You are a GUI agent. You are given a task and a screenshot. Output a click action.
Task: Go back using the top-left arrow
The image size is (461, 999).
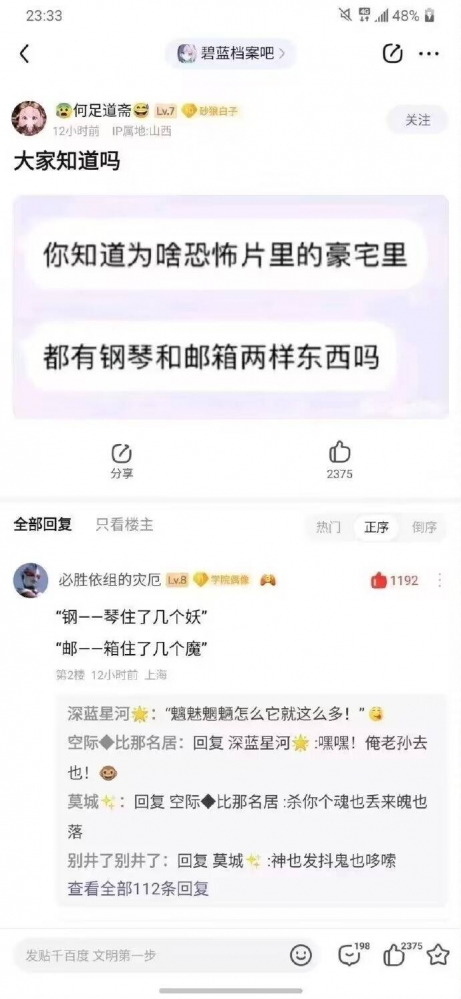[x=25, y=54]
